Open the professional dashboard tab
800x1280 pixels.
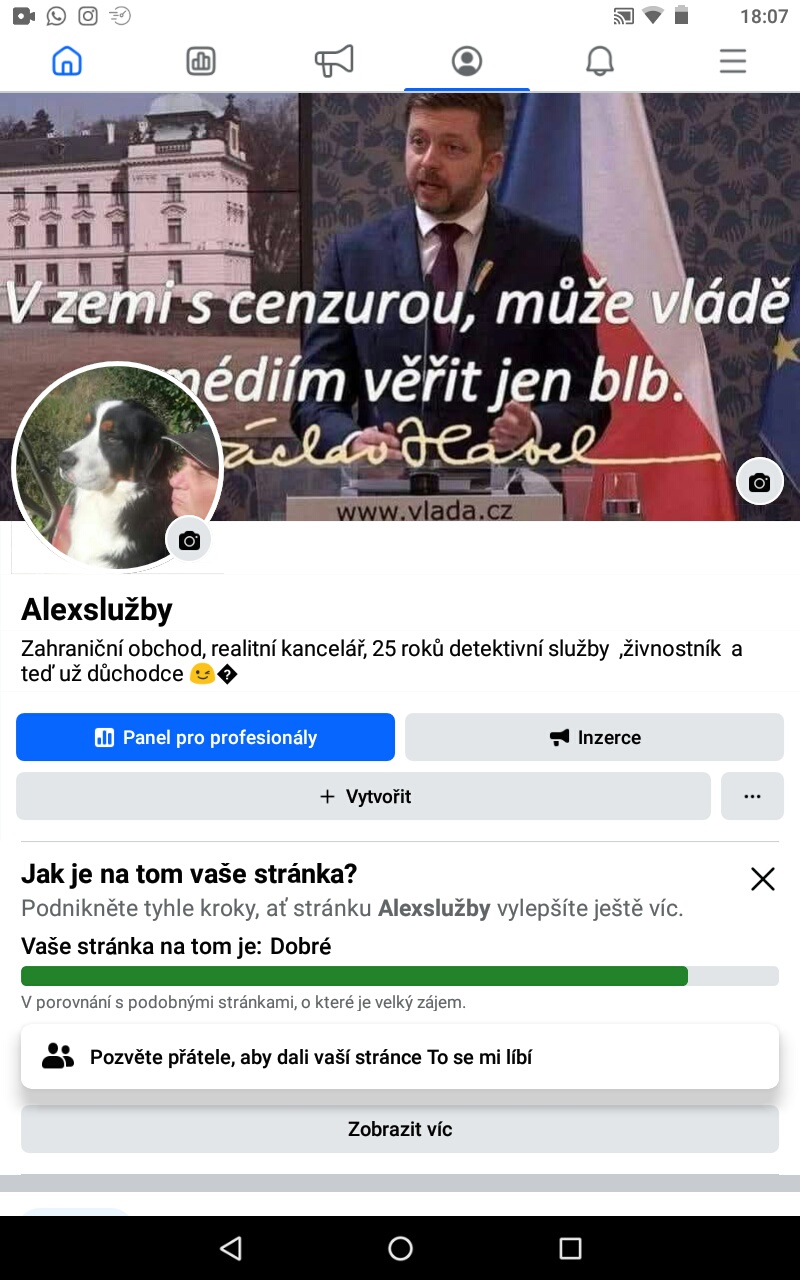tap(200, 62)
